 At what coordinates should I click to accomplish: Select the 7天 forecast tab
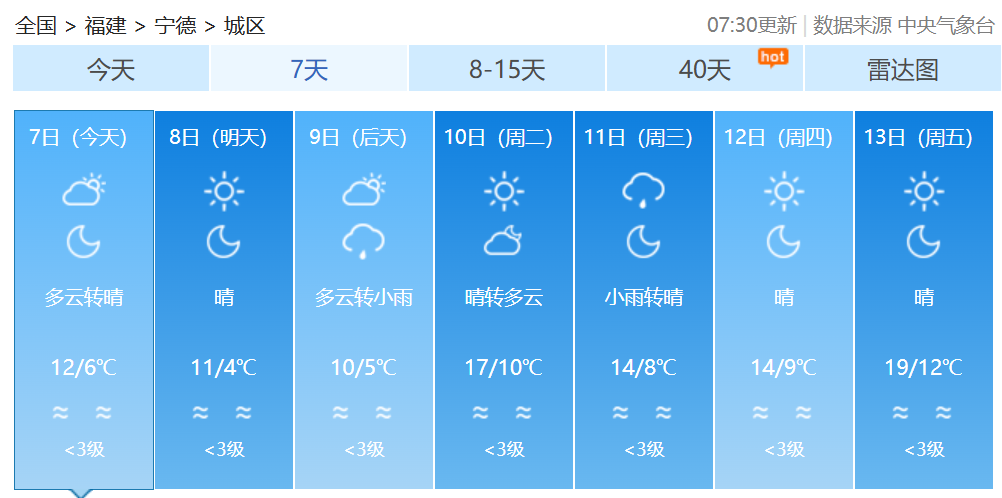(x=309, y=69)
